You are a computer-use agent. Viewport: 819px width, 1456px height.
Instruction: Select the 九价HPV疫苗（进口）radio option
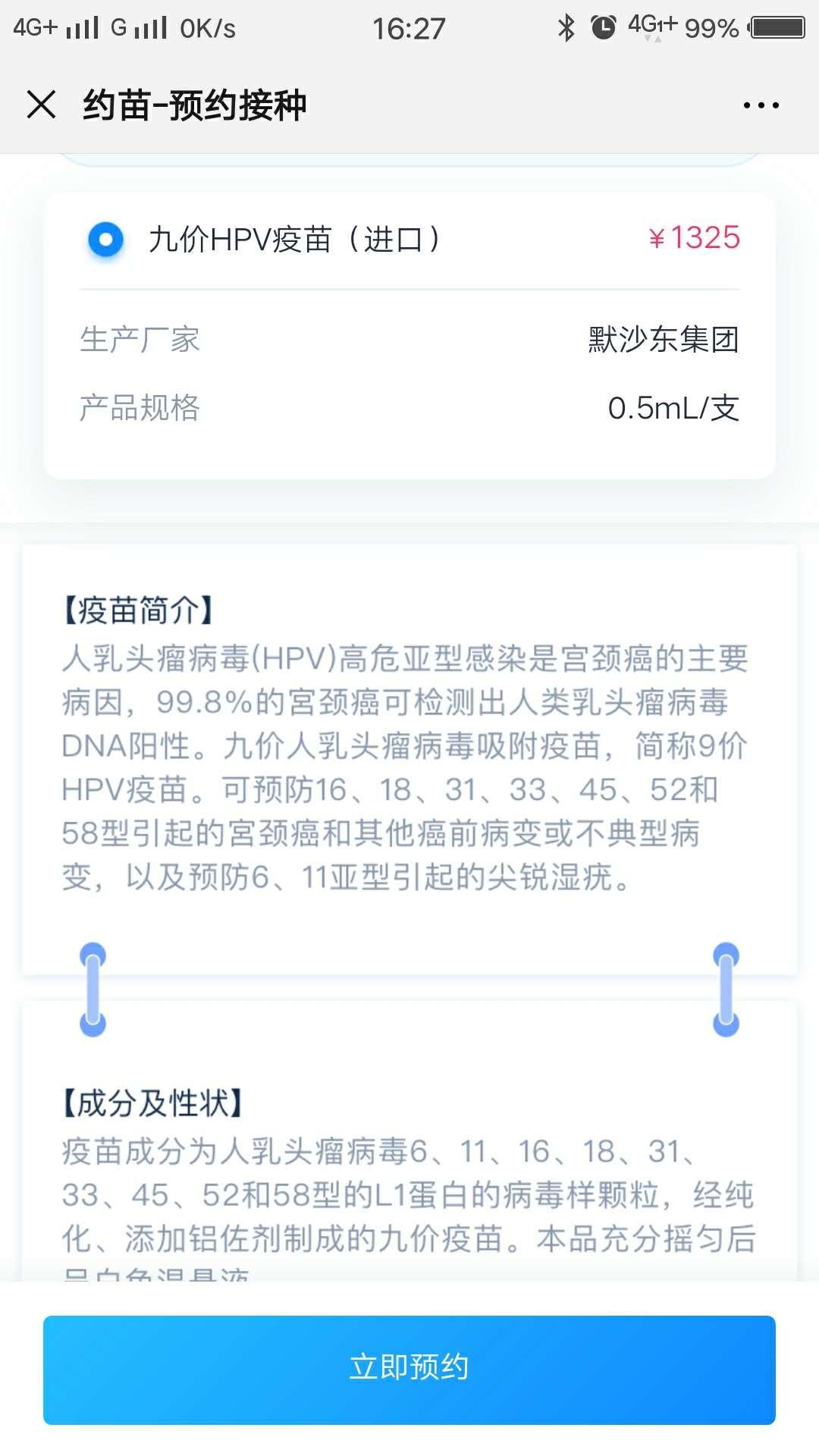click(105, 240)
